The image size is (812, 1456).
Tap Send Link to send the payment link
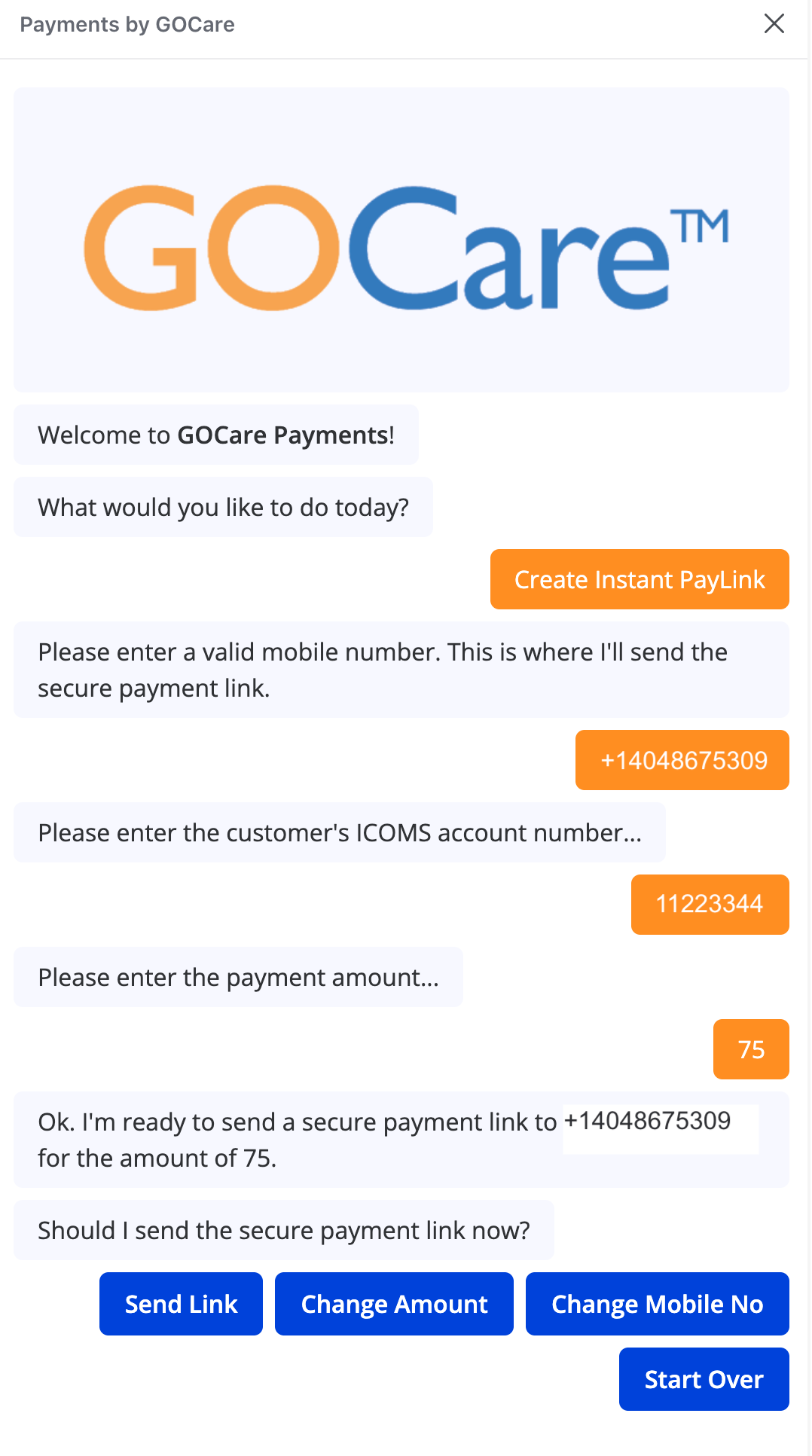pyautogui.click(x=181, y=1303)
